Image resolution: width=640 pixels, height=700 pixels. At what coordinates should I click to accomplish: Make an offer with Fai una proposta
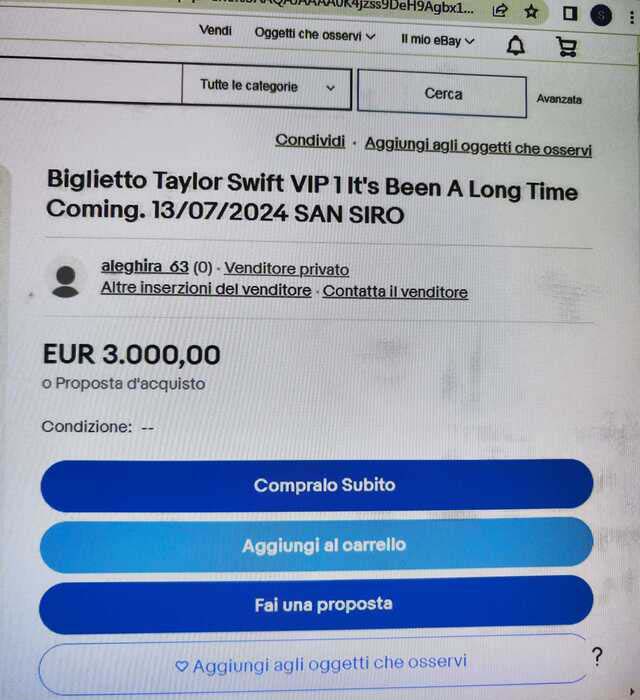tap(323, 605)
